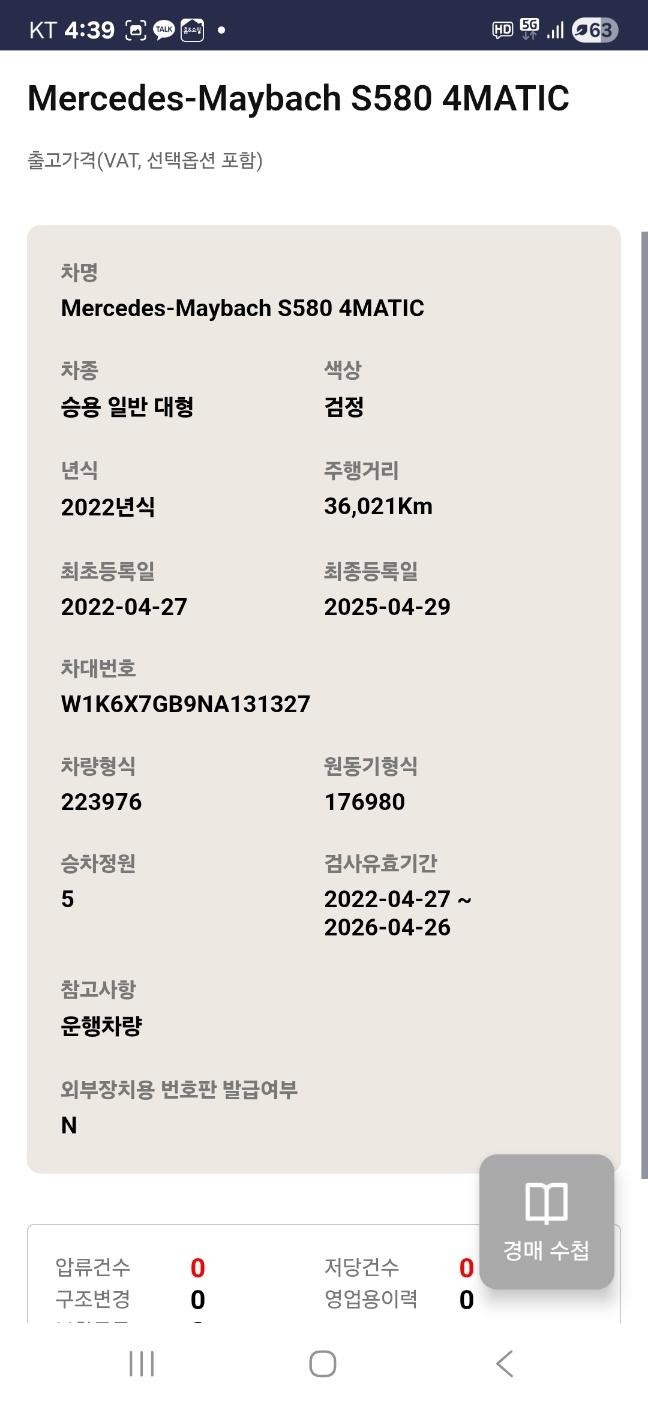The width and height of the screenshot is (648, 1404).
Task: Open the 경매 수첩 floating button
Action: (546, 1221)
